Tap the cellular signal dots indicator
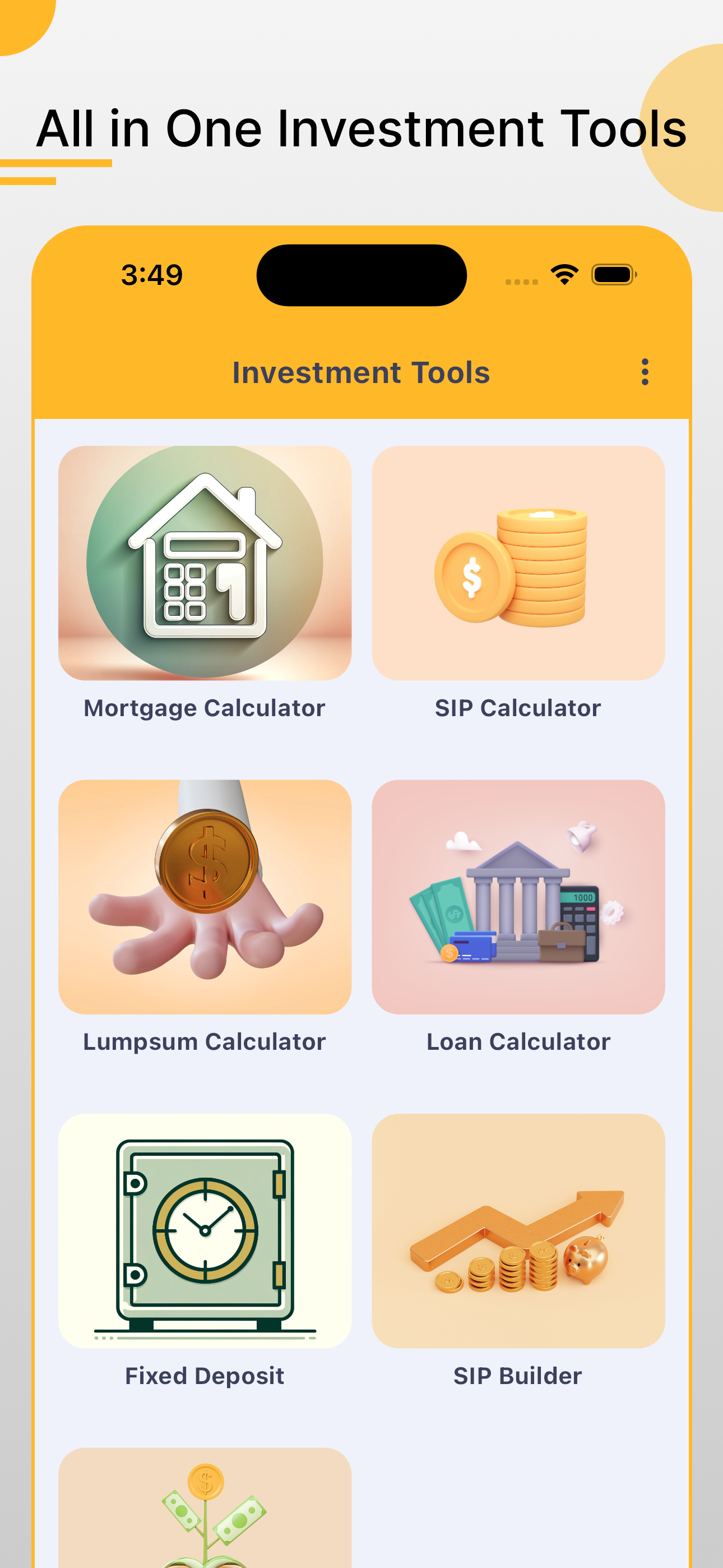 [521, 280]
